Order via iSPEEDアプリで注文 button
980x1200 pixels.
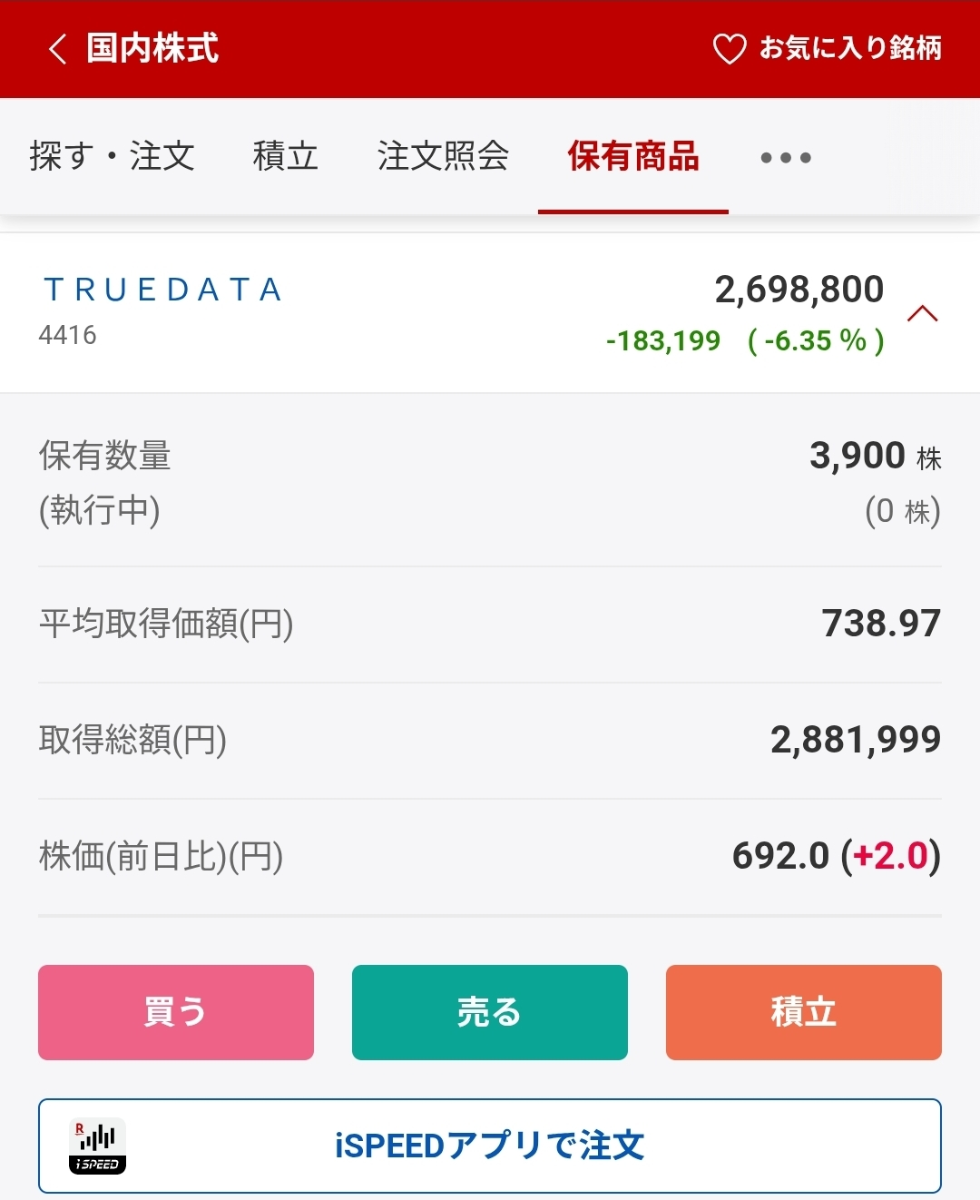[x=489, y=1146]
